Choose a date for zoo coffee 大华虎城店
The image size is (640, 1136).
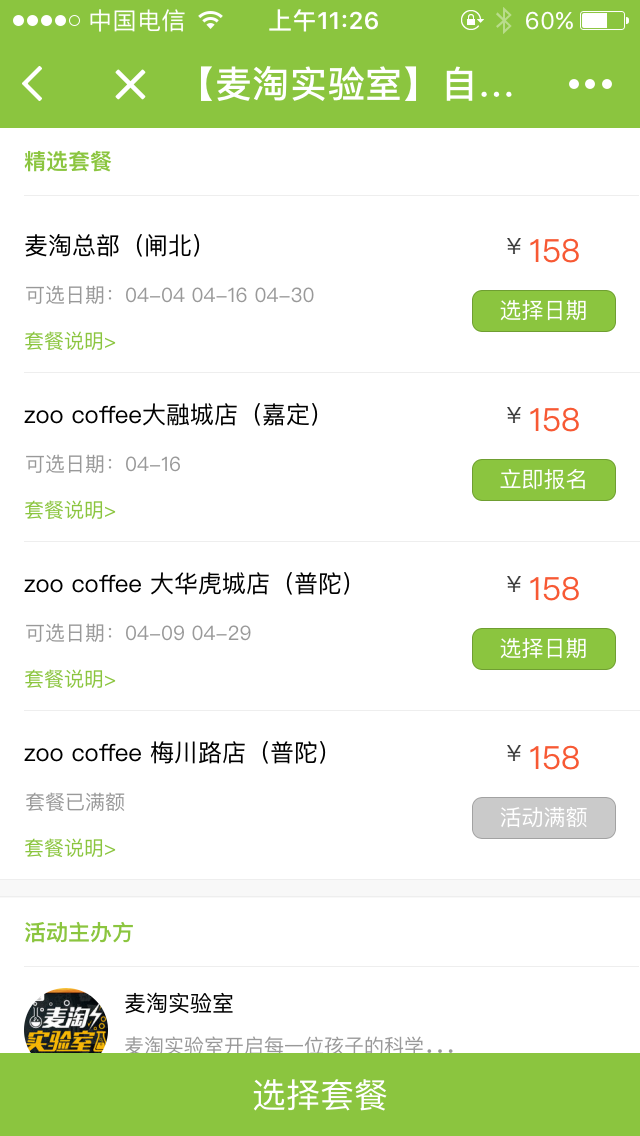pyautogui.click(x=543, y=649)
